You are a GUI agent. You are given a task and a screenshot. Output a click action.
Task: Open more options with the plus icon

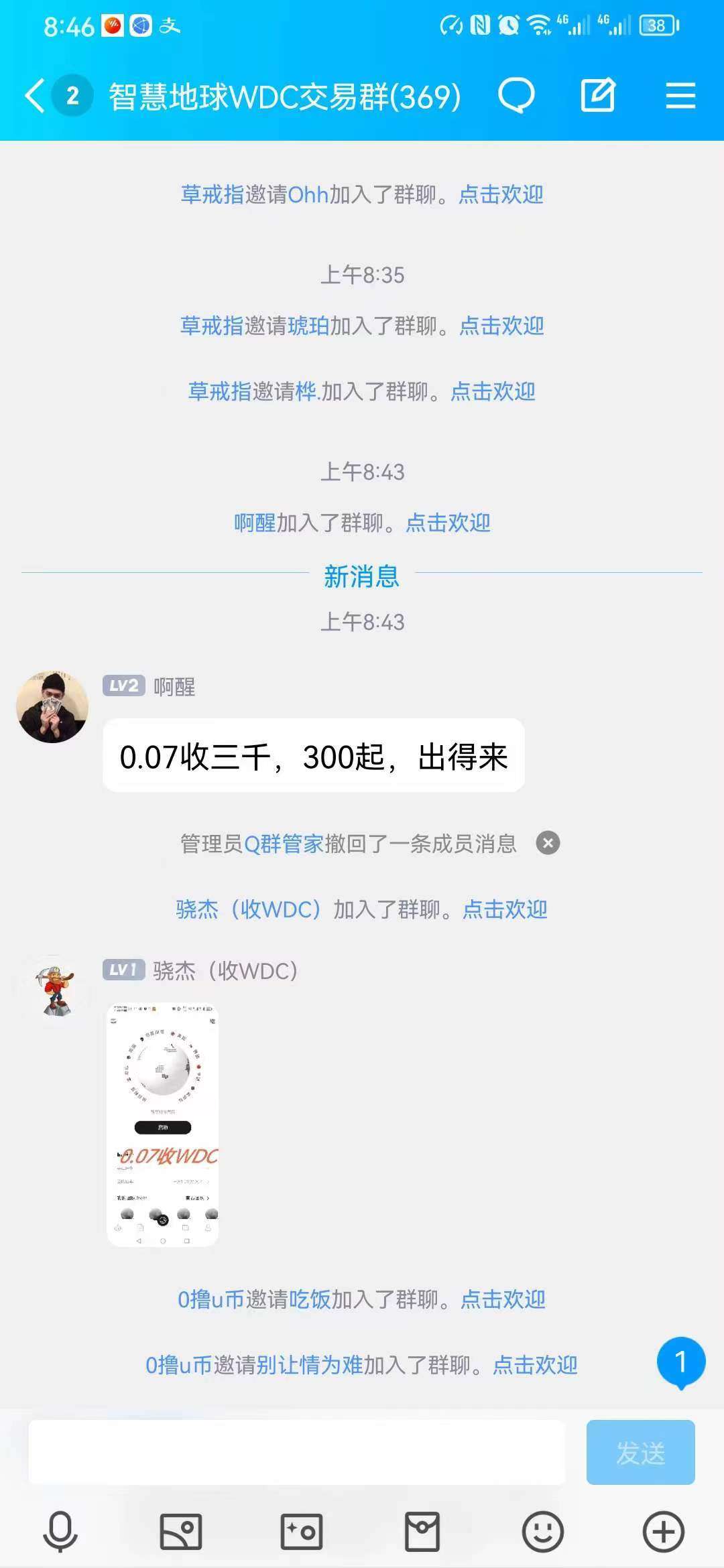pyautogui.click(x=664, y=1532)
